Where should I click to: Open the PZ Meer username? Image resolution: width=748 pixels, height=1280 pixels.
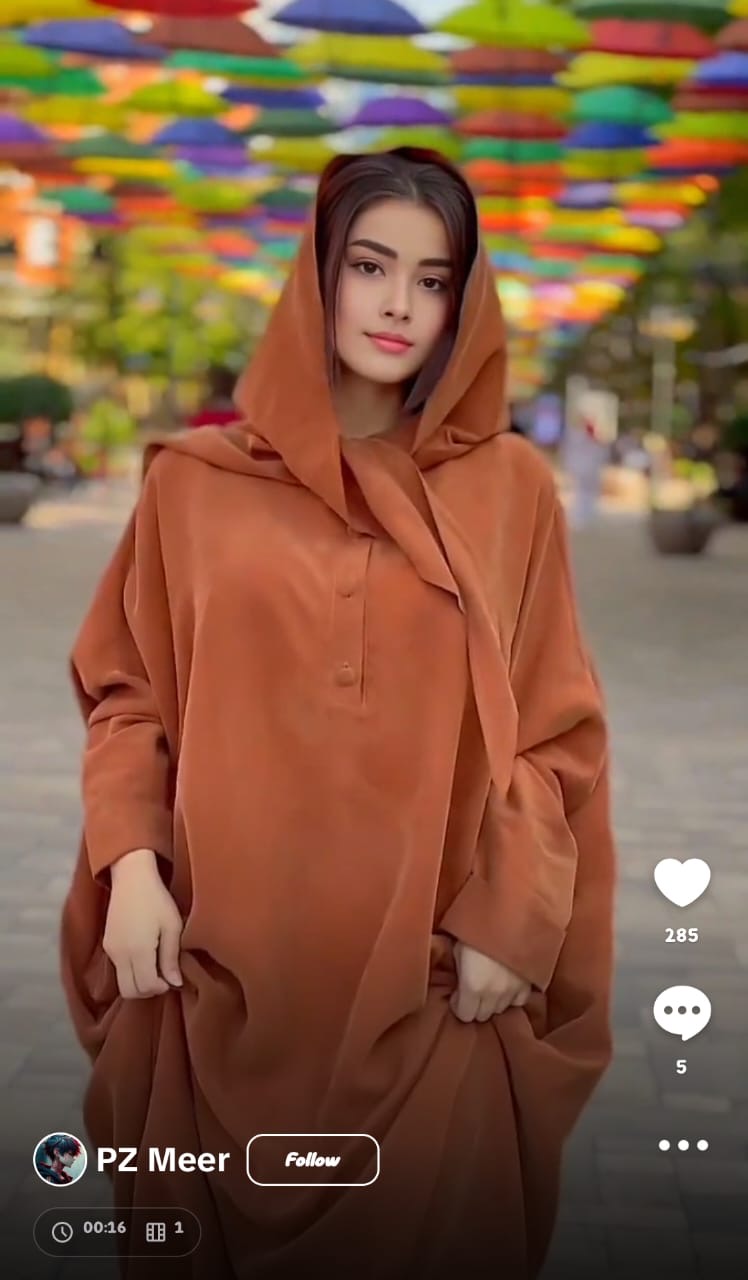pos(163,1160)
